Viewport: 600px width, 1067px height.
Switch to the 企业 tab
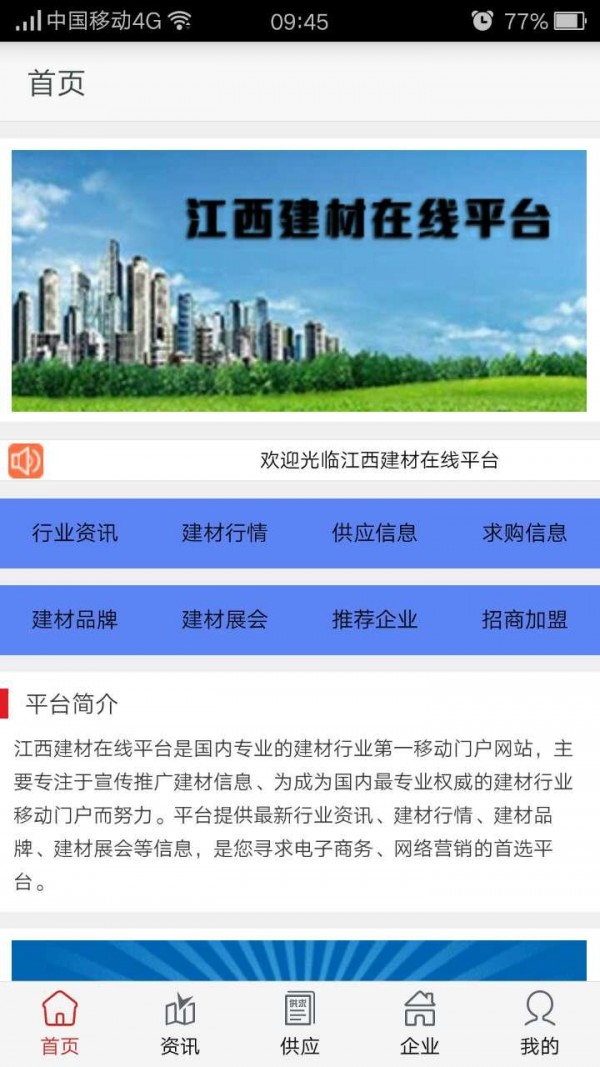click(420, 1024)
